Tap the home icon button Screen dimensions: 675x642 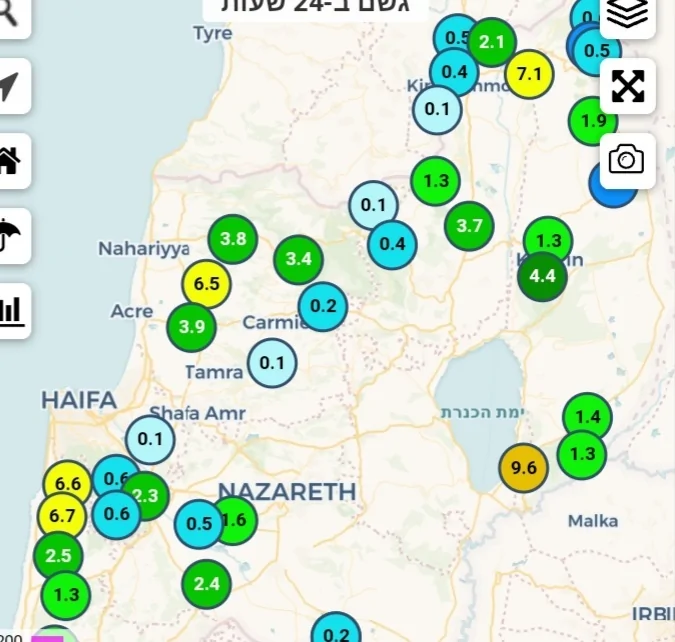pyautogui.click(x=10, y=161)
